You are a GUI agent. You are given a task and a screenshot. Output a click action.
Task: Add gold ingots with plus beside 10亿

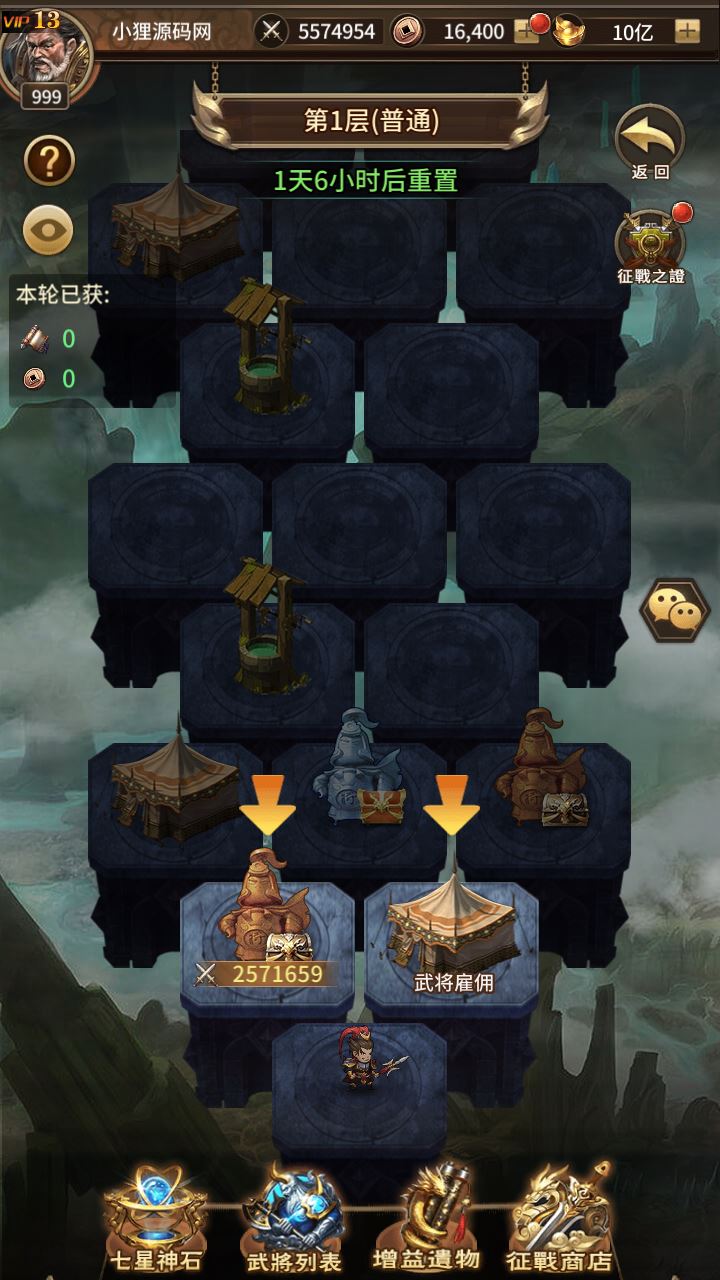pos(687,31)
